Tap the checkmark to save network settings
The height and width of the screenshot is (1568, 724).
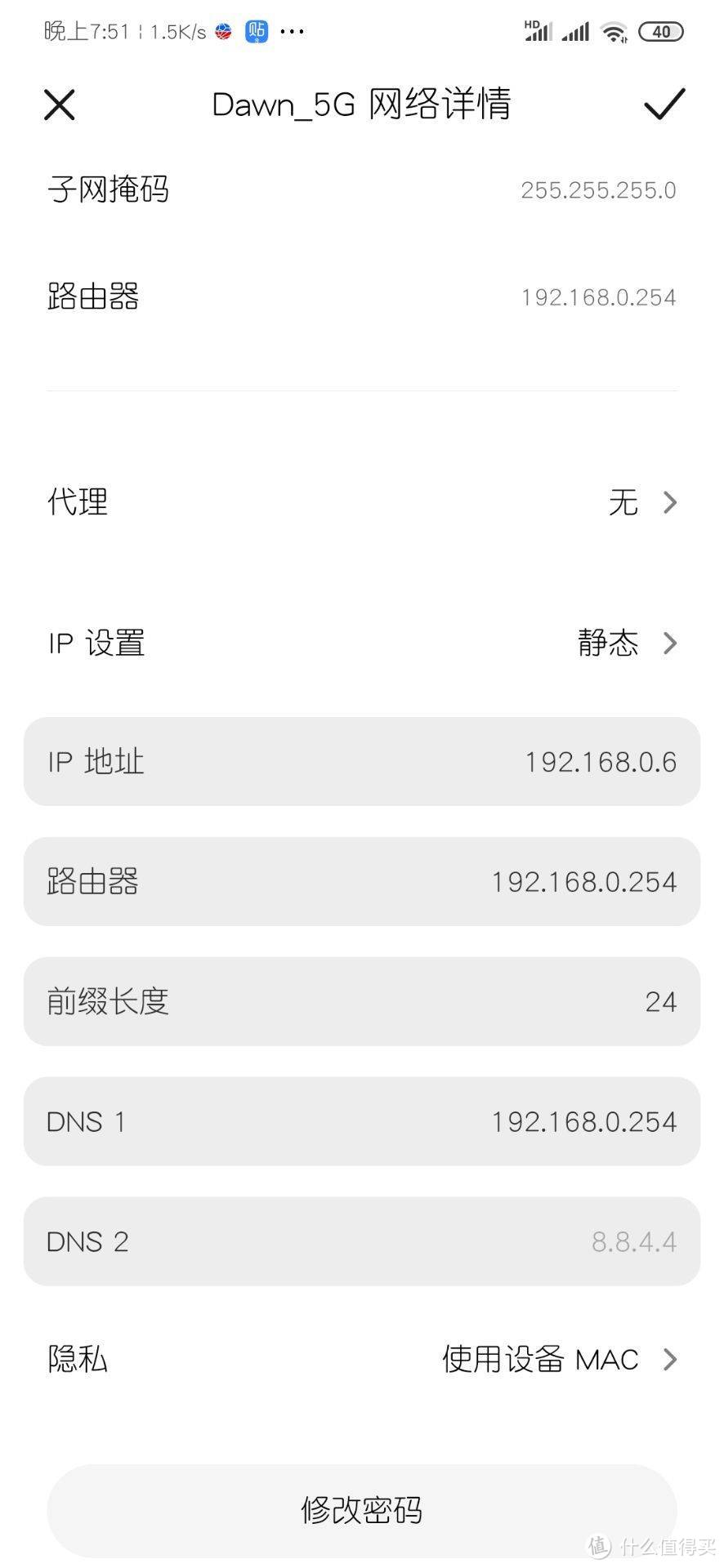(664, 105)
